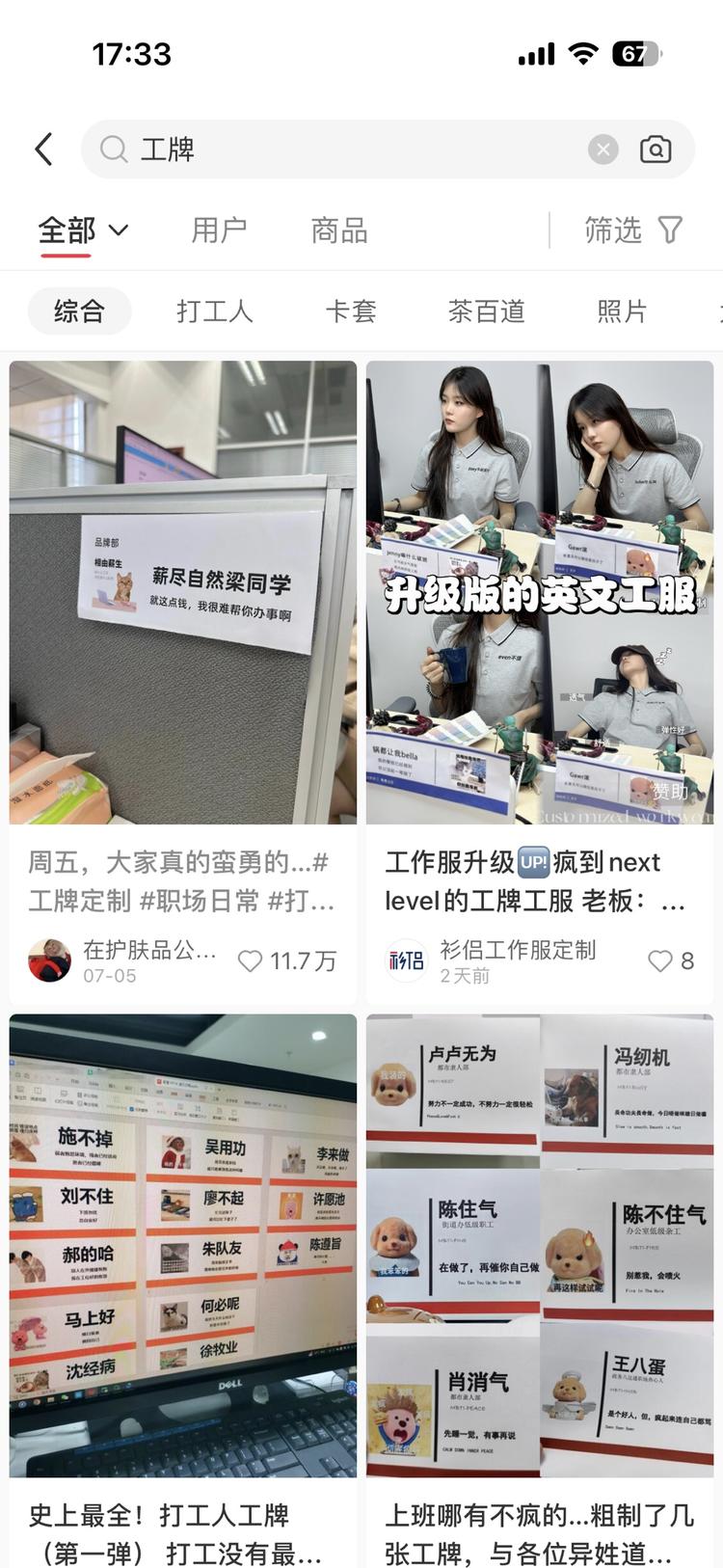Like the 周五，大家真的蛮勇的 post

251,961
